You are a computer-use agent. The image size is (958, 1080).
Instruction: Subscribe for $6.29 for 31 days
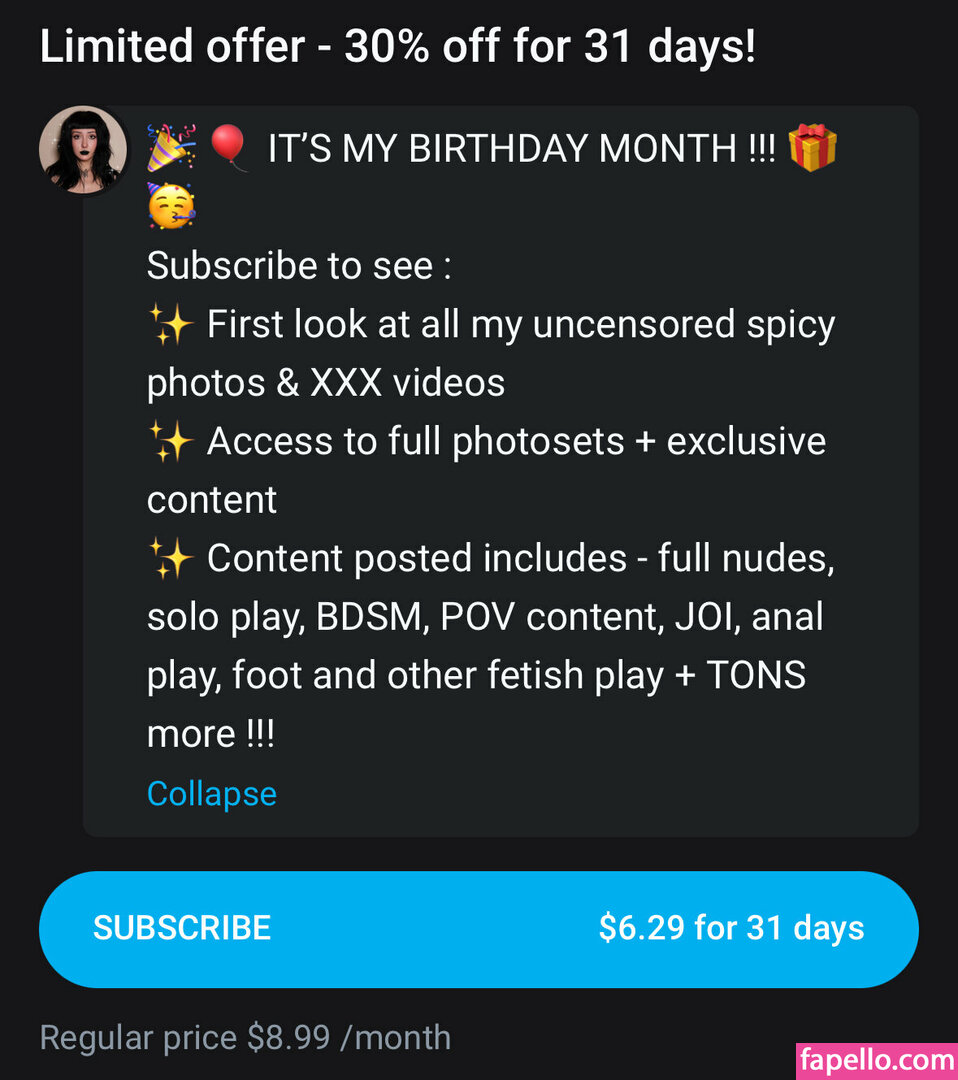click(x=478, y=928)
